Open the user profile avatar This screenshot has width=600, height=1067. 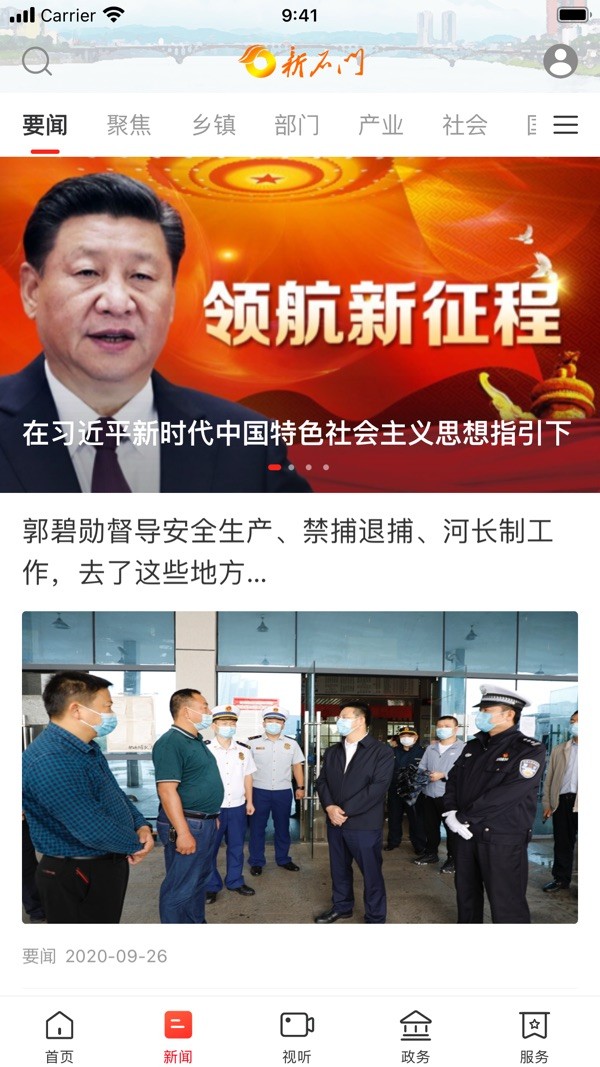click(x=560, y=61)
